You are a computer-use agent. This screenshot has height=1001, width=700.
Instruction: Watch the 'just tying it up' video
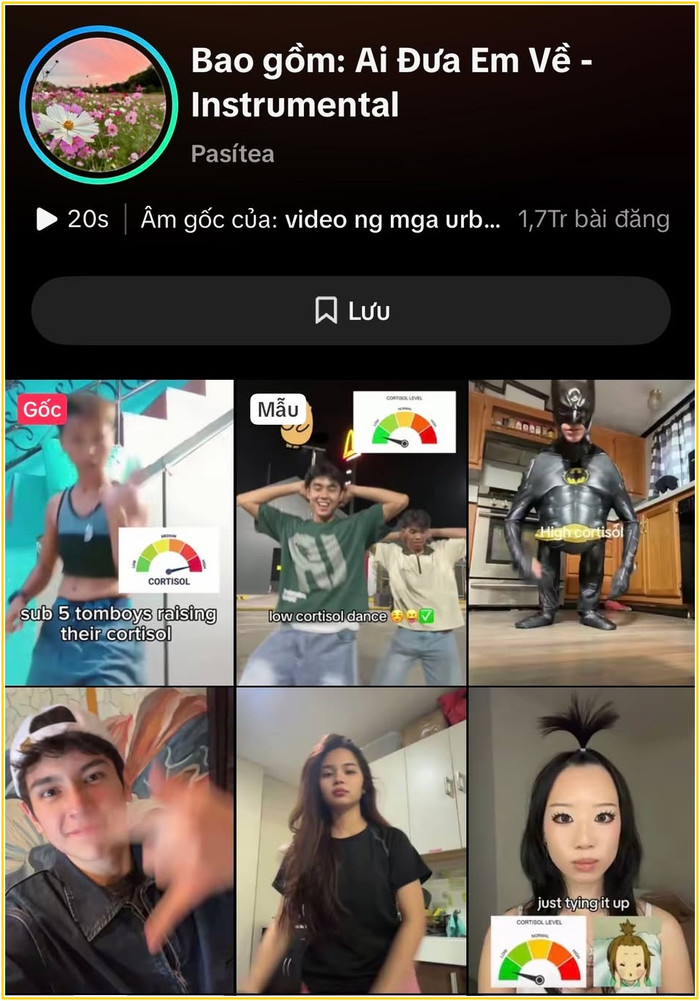click(581, 840)
